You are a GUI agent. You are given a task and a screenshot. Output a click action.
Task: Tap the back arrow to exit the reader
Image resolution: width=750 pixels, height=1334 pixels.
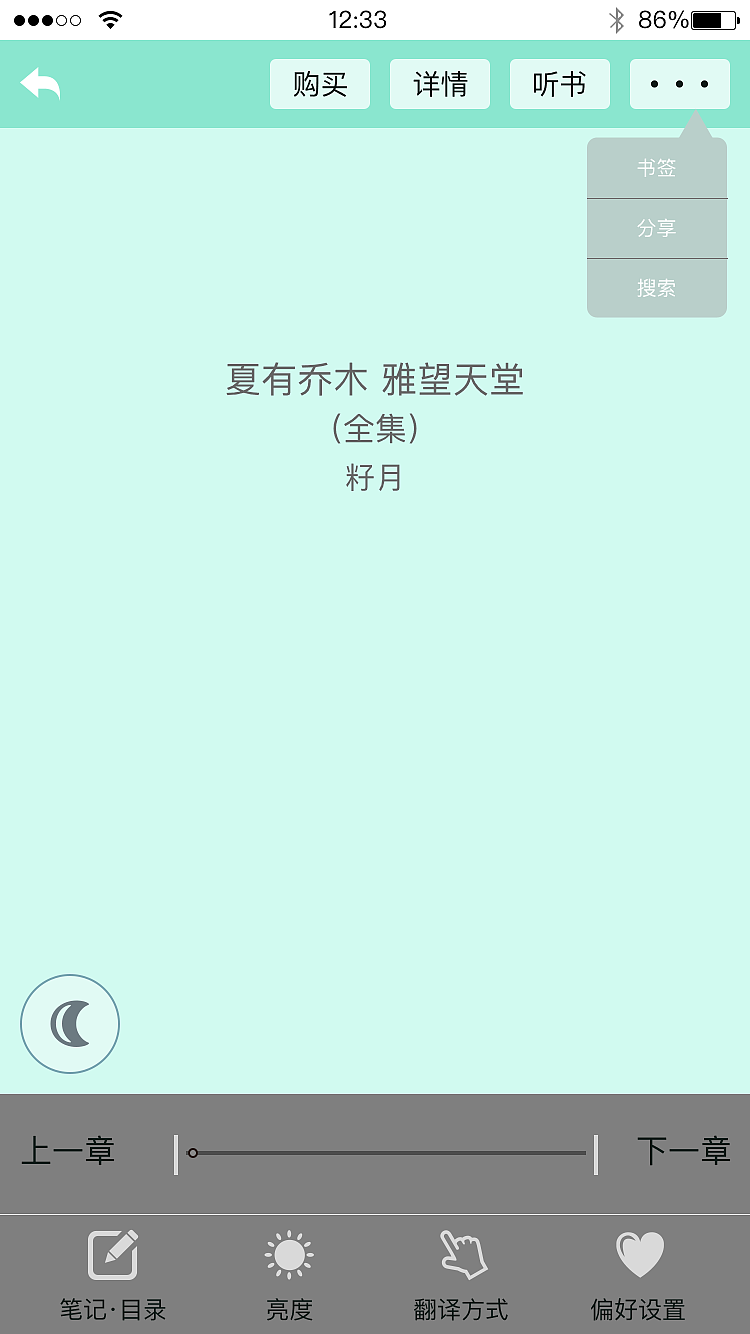(40, 83)
